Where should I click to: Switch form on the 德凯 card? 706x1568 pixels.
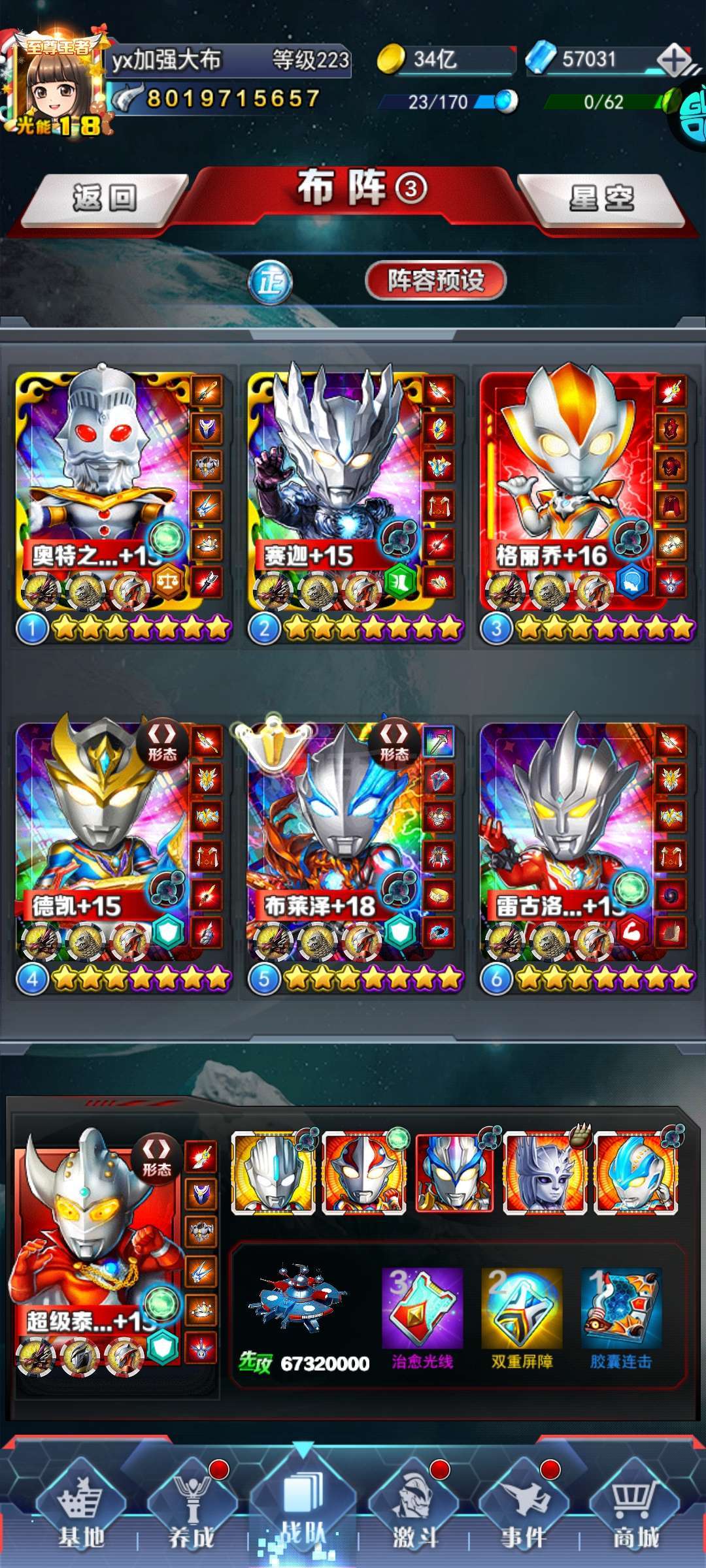click(161, 743)
